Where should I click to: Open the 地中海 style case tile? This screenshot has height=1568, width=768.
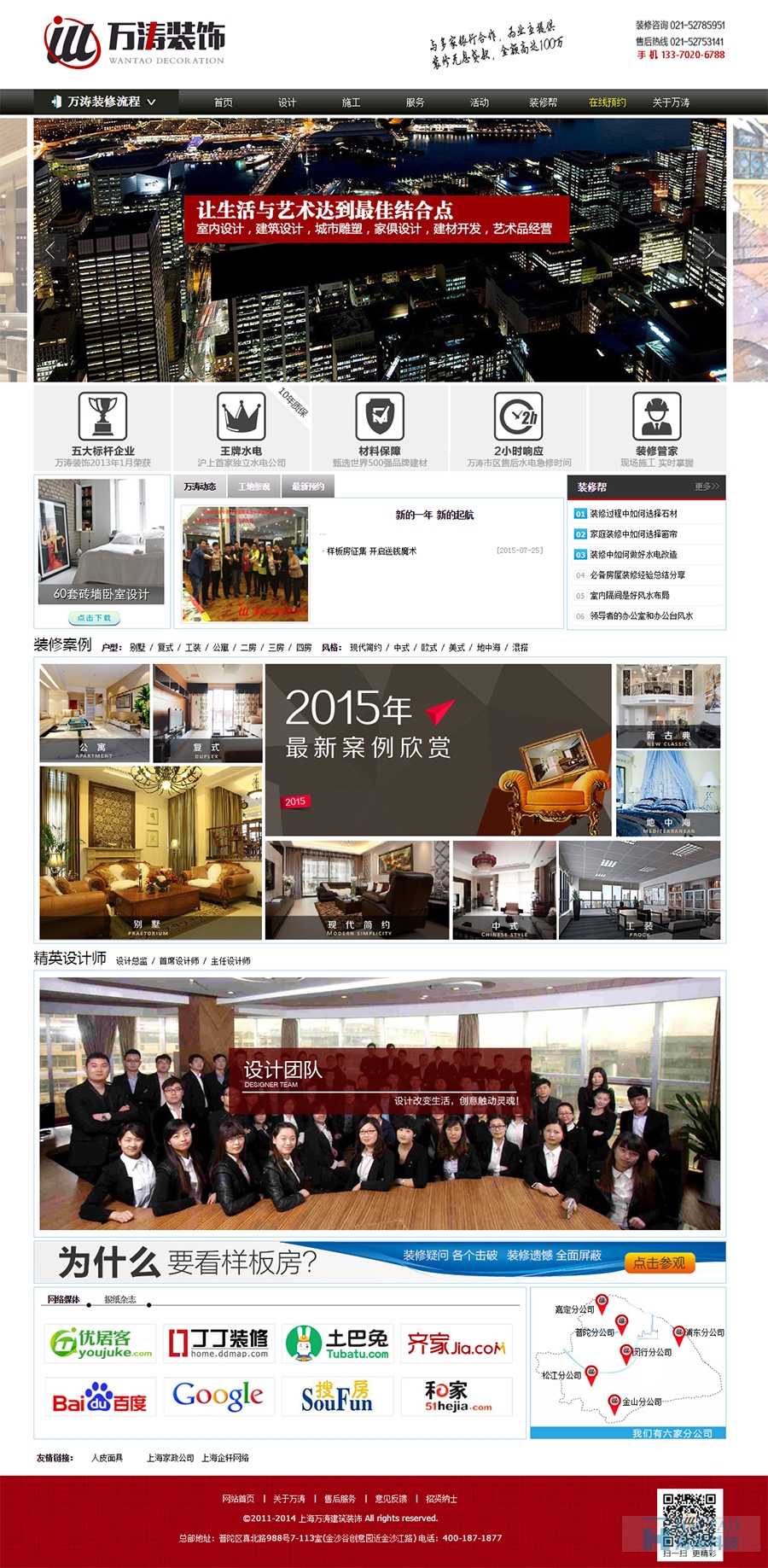tap(668, 793)
